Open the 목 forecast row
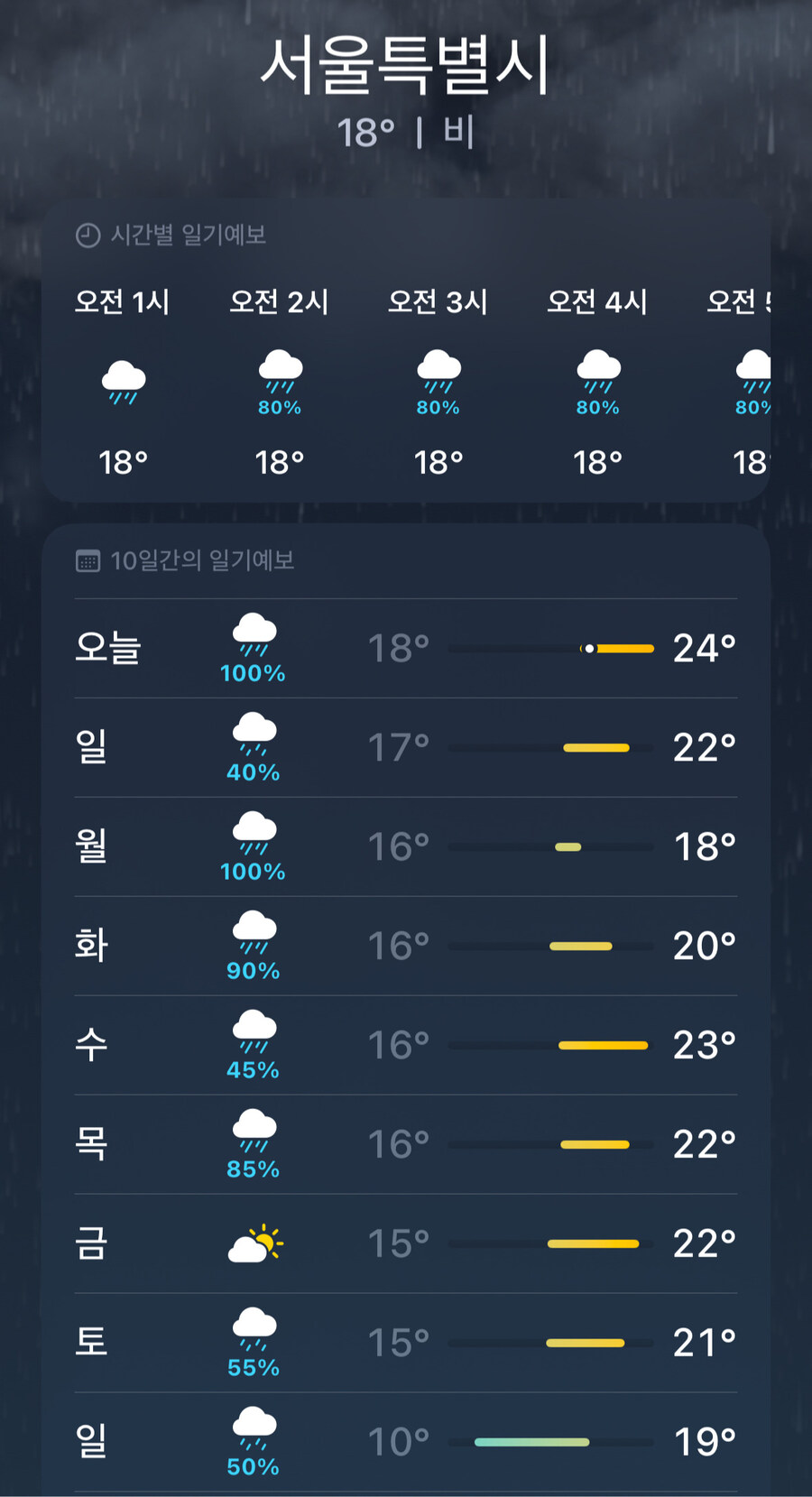This screenshot has height=1497, width=812. [405, 1144]
